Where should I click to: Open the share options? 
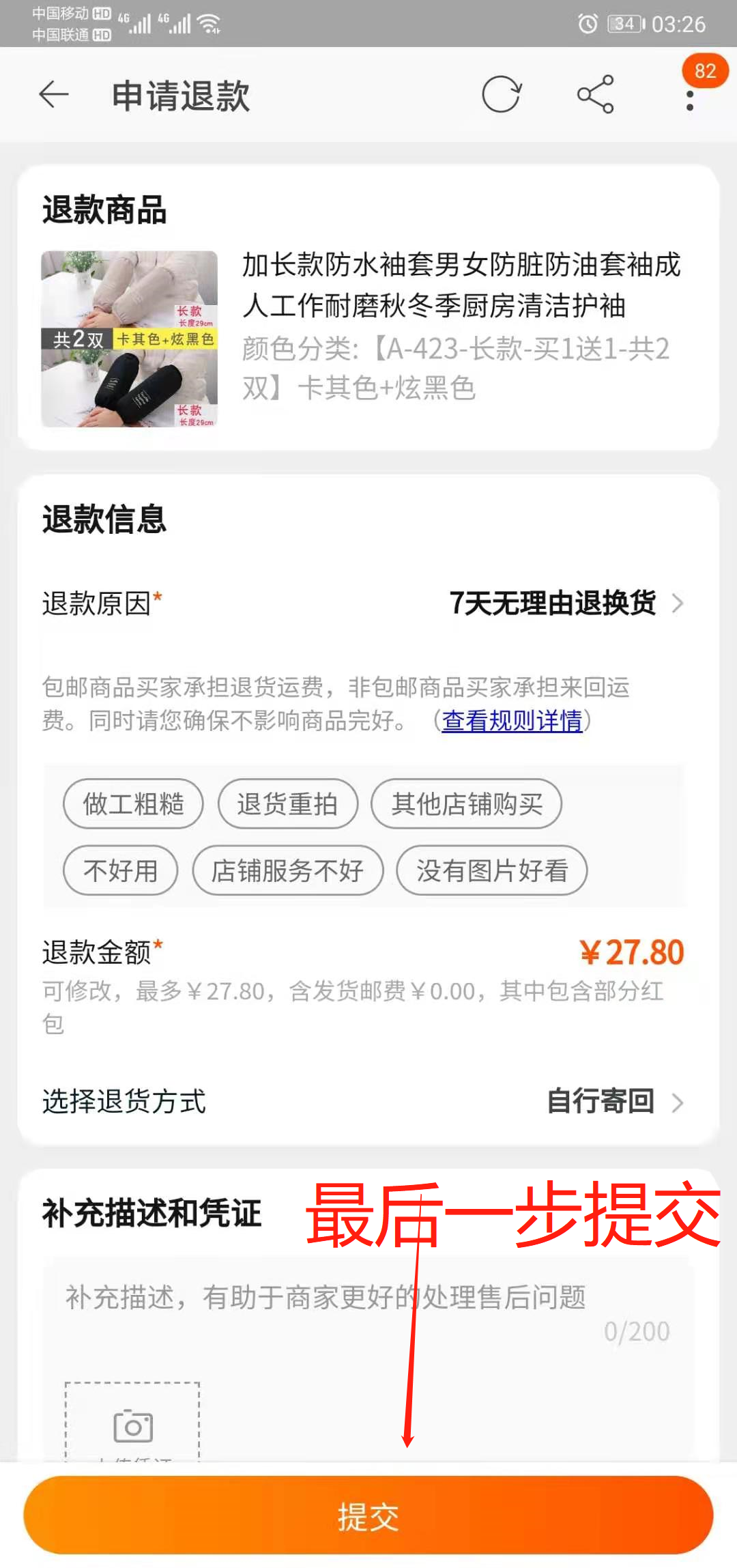pyautogui.click(x=596, y=94)
